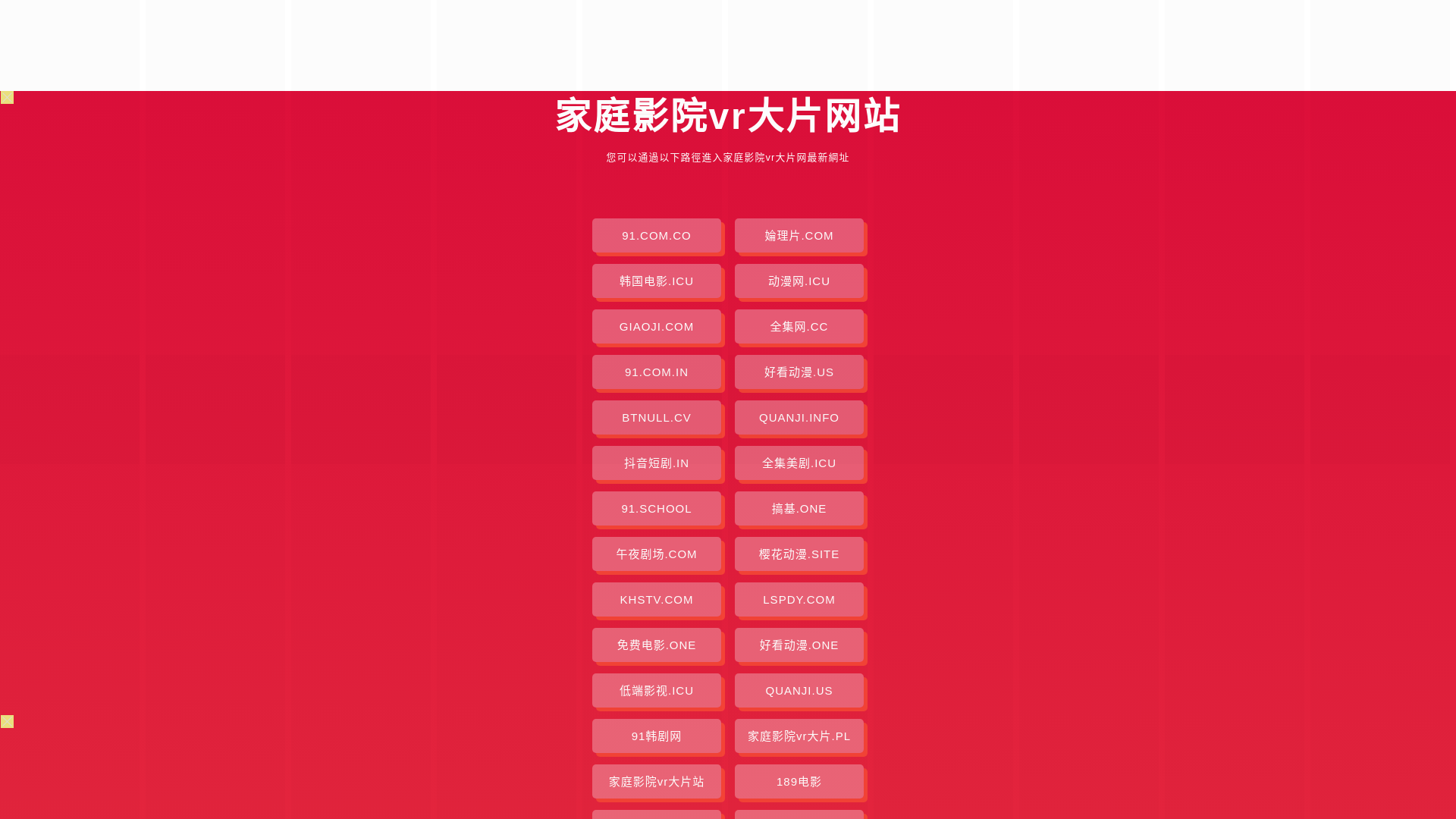Open KHSTV.COM link

click(656, 600)
